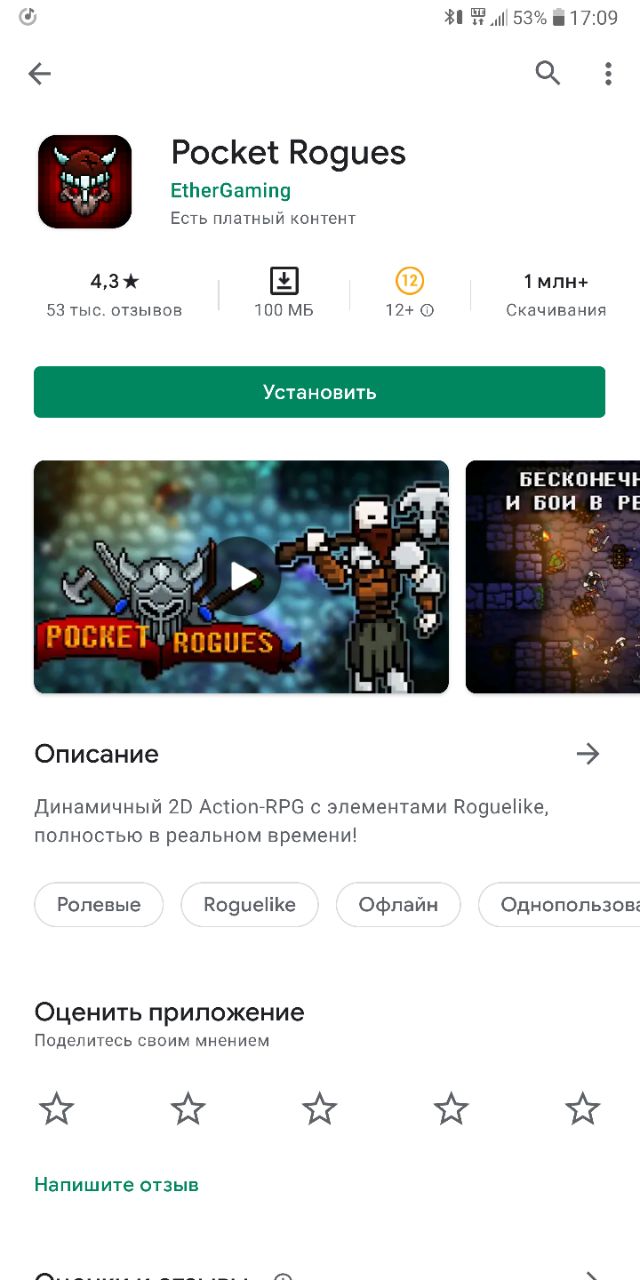Rate the app three stars

(319, 1108)
